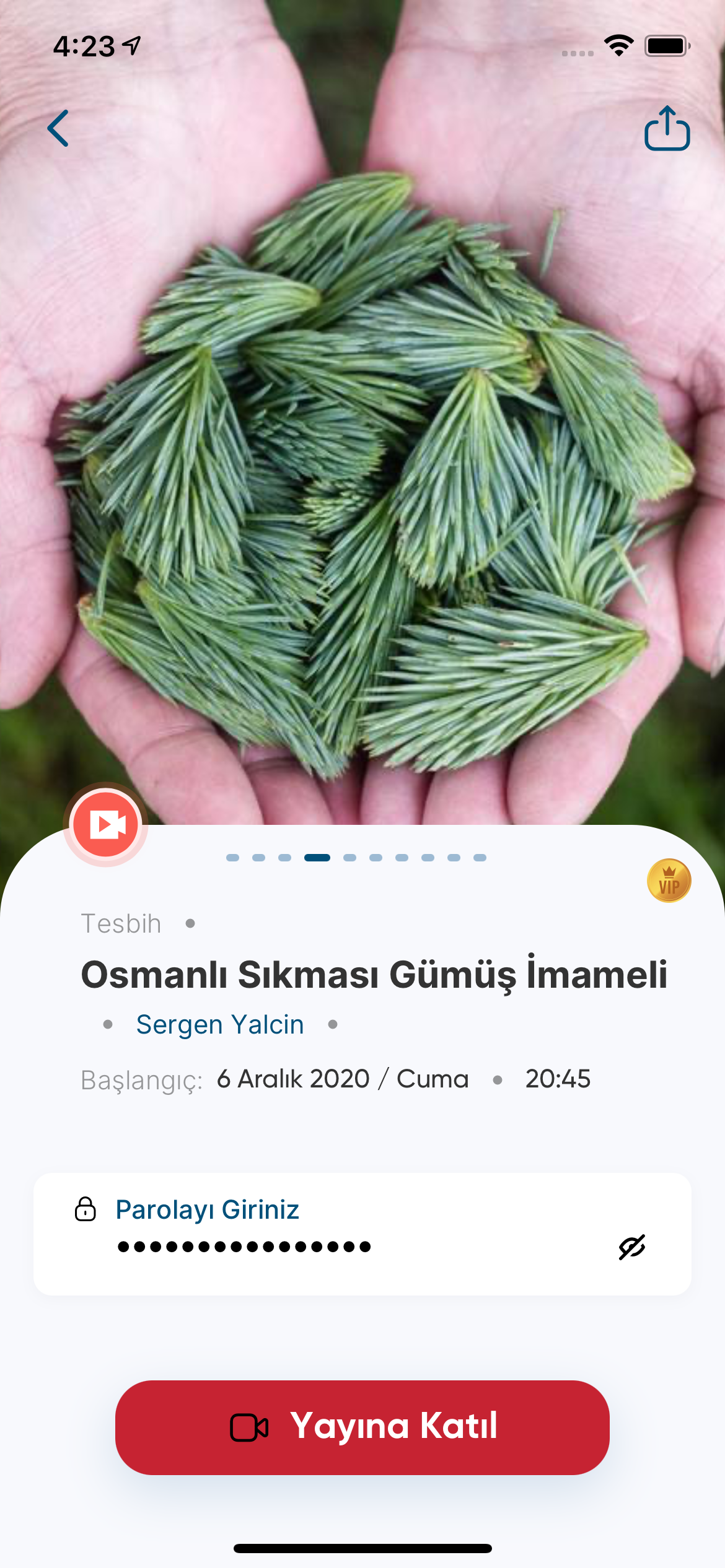Viewport: 725px width, 1568px height.
Task: Tap the red video camera badge
Action: 106,824
